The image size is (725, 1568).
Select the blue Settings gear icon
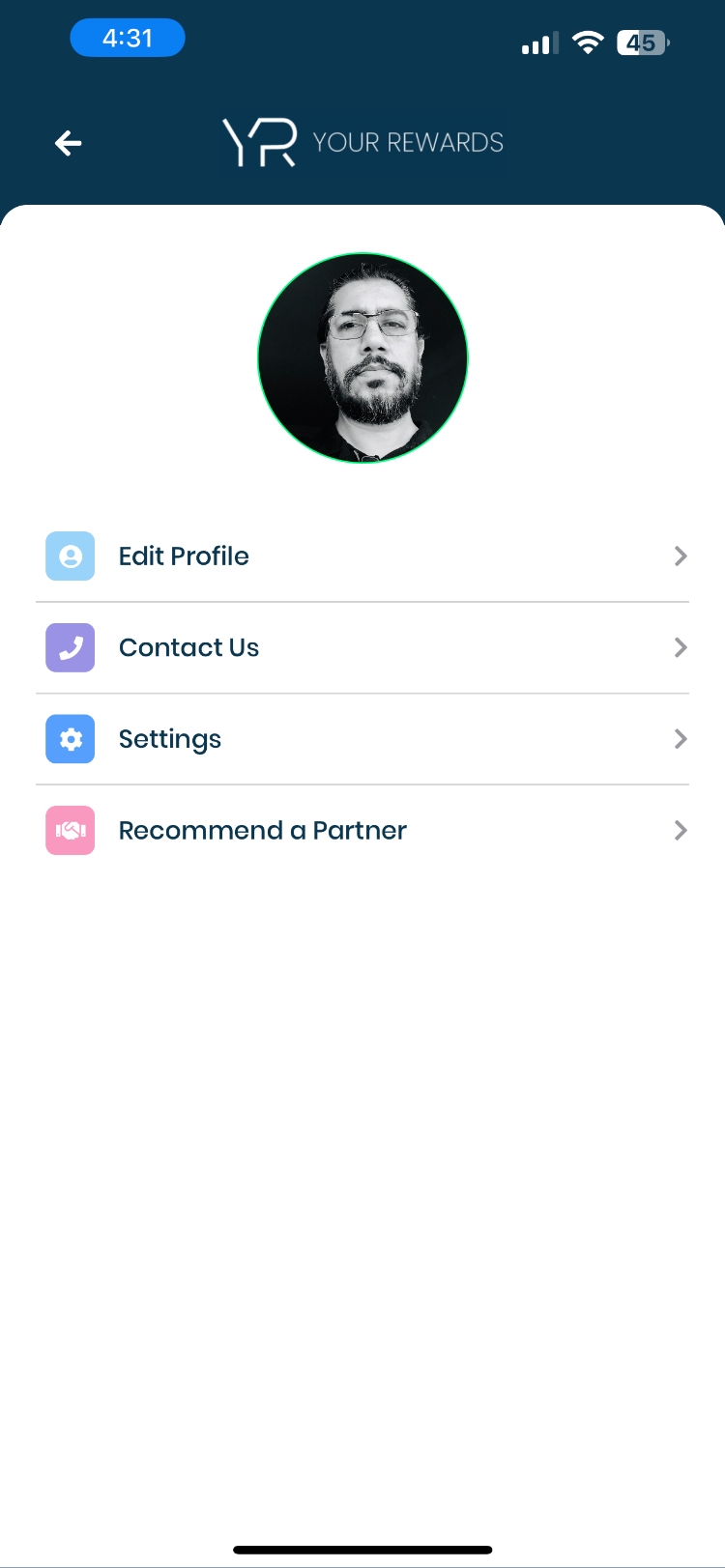tap(70, 739)
